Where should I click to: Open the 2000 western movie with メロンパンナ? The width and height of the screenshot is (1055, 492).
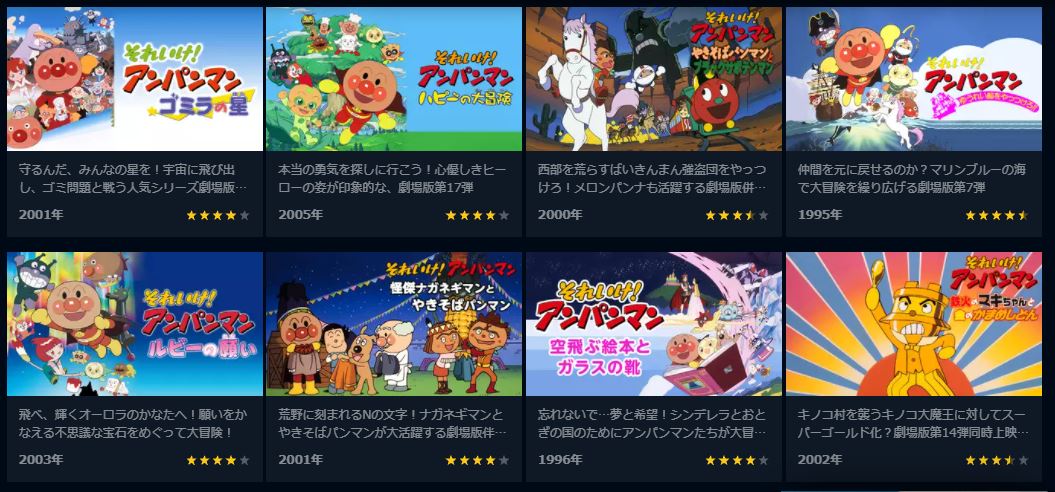pyautogui.click(x=653, y=80)
